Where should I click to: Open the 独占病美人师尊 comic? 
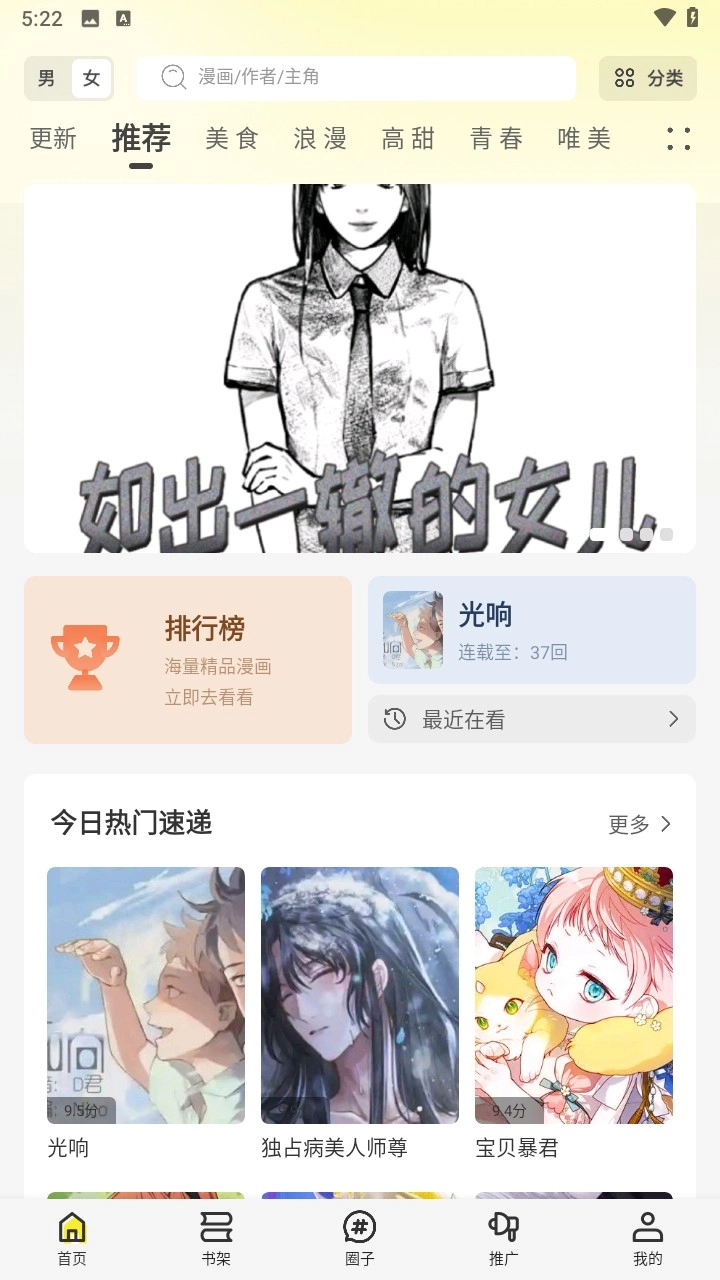360,1012
